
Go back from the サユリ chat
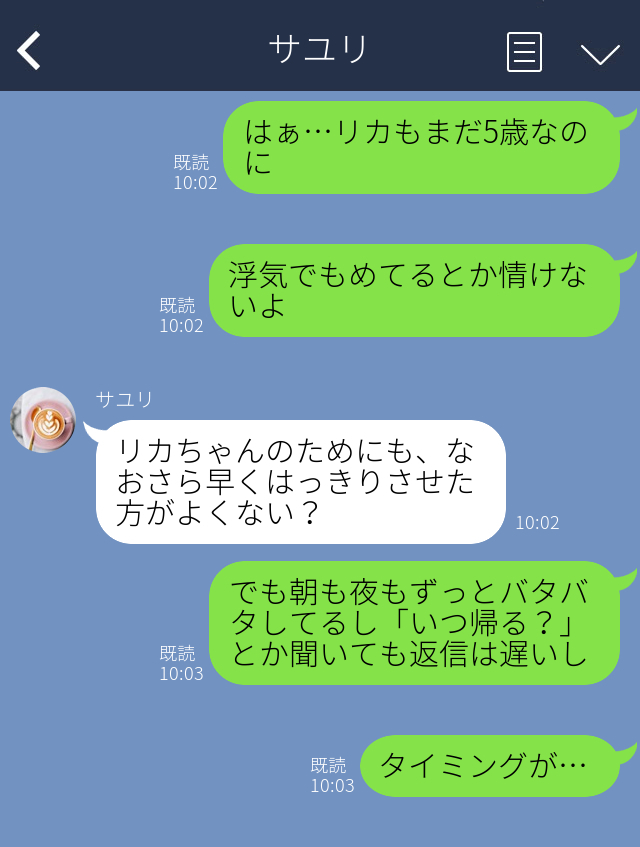[30, 50]
